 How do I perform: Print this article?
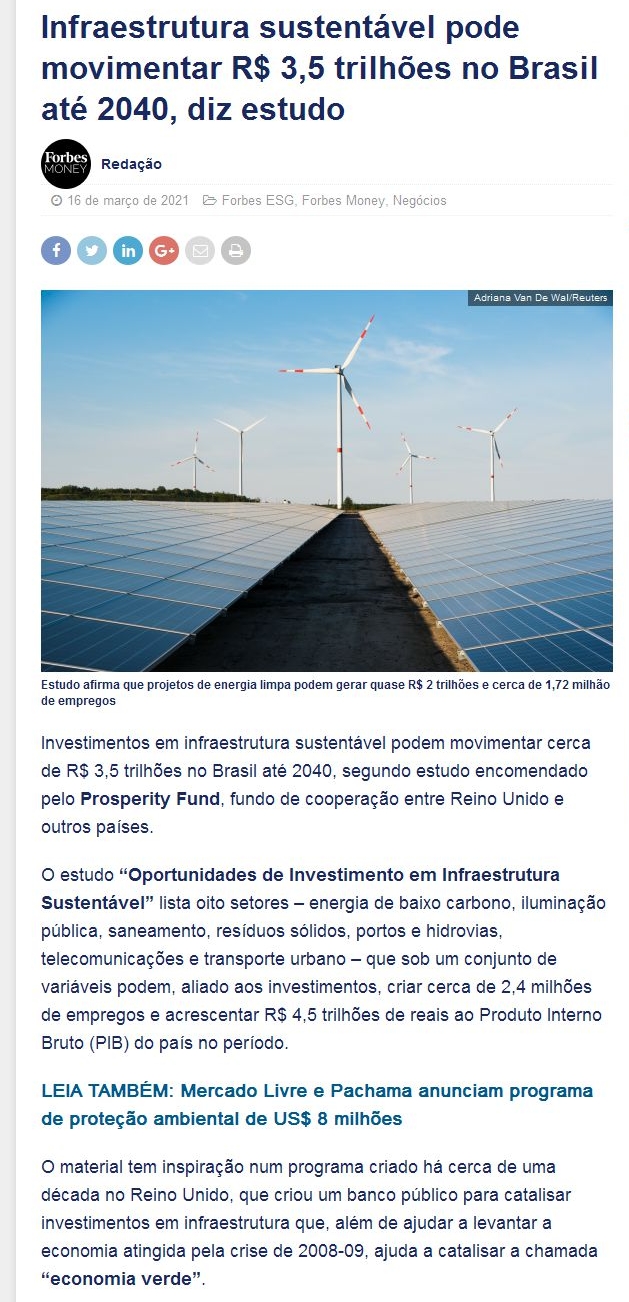tap(236, 250)
